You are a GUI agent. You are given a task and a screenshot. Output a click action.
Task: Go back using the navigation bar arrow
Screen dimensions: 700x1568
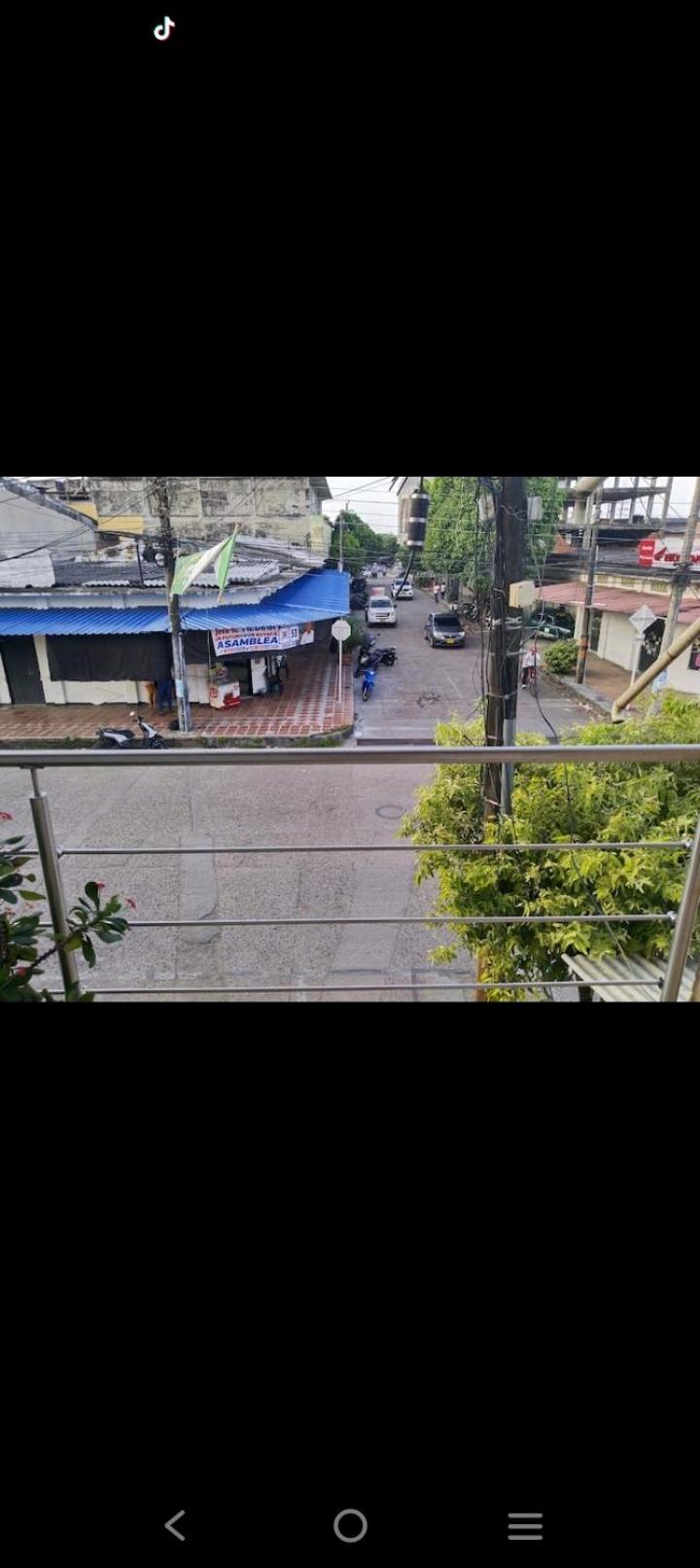click(175, 1525)
